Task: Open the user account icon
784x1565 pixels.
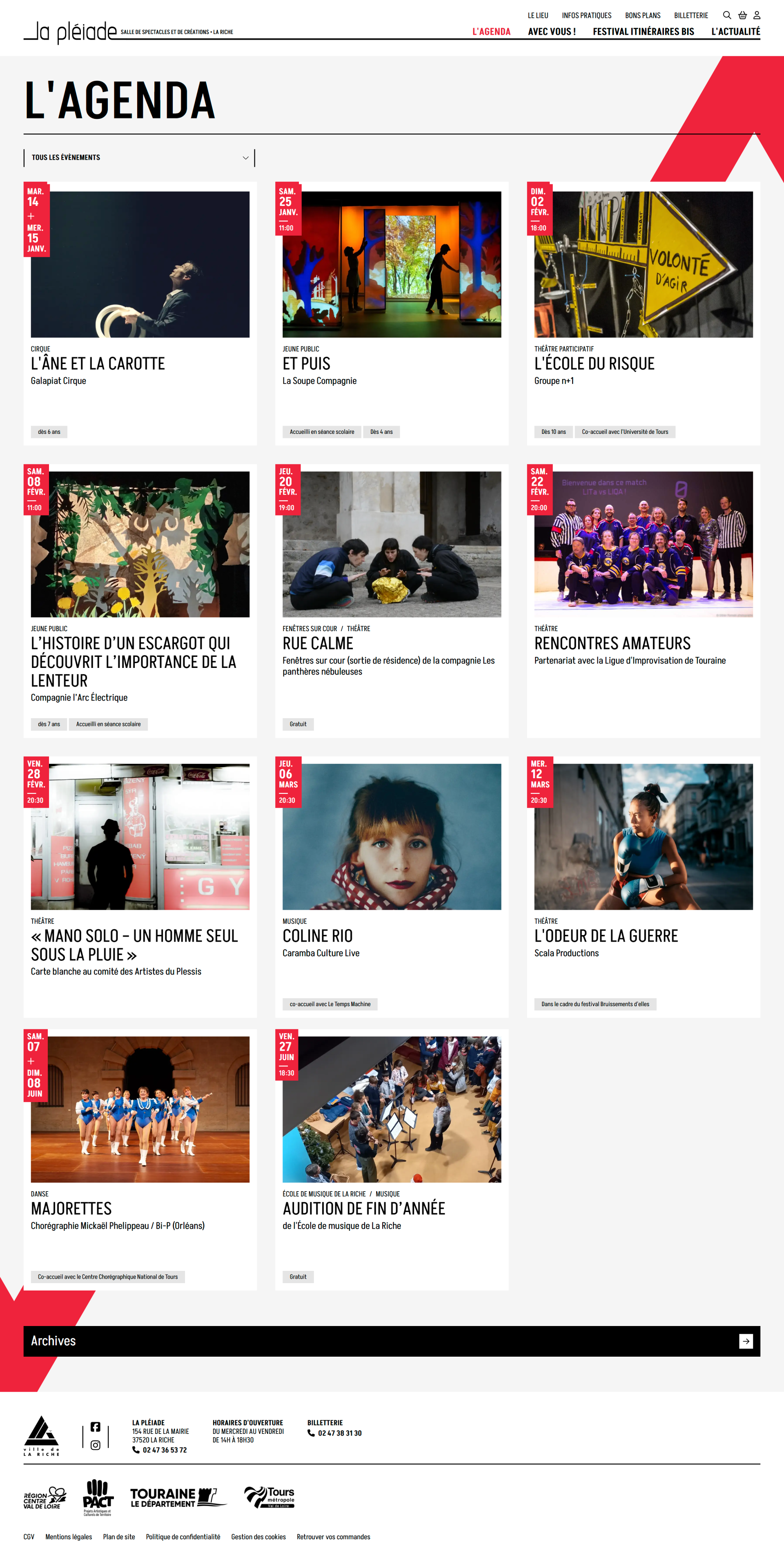Action: point(757,15)
